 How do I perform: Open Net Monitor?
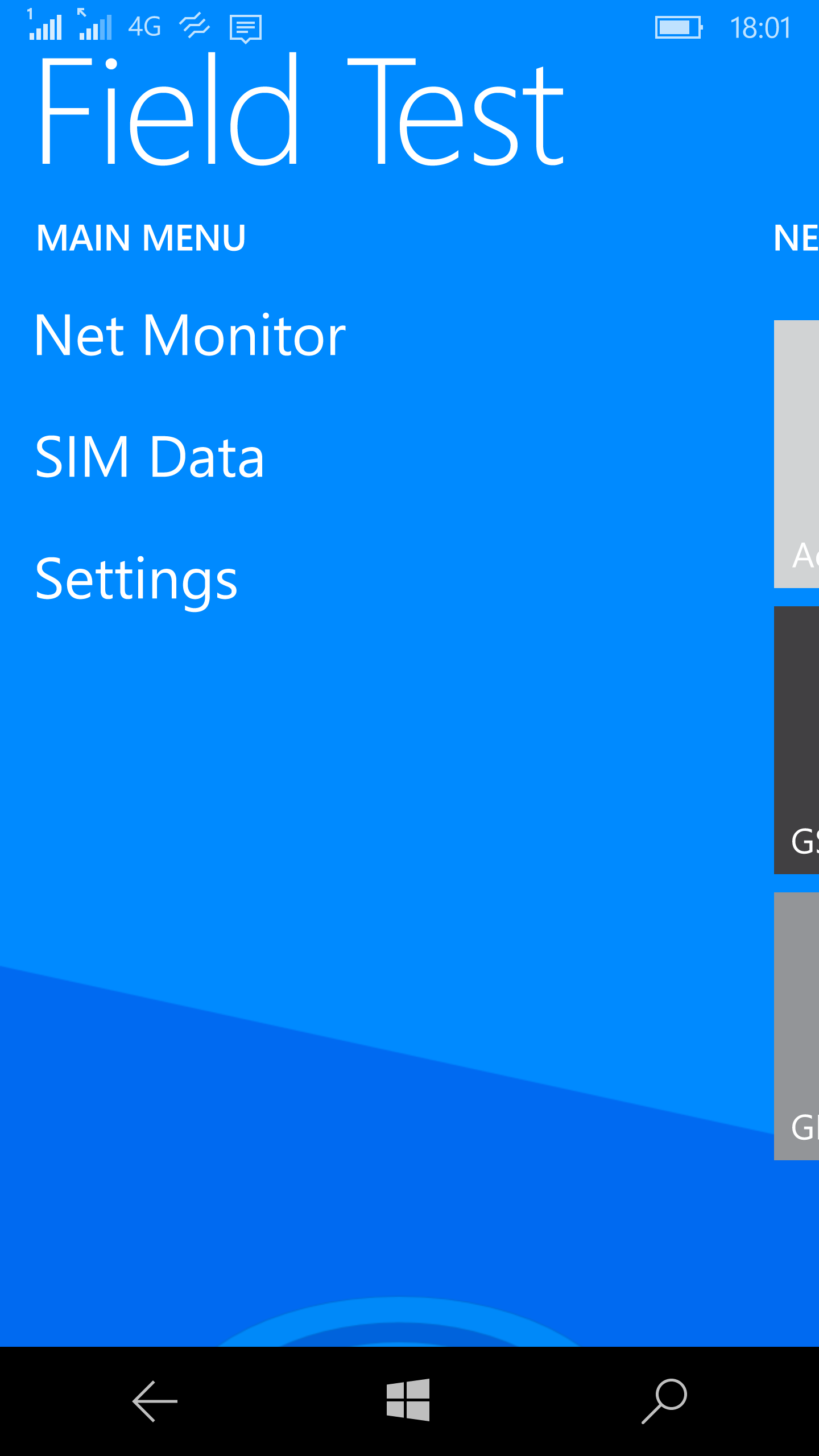[x=190, y=336]
